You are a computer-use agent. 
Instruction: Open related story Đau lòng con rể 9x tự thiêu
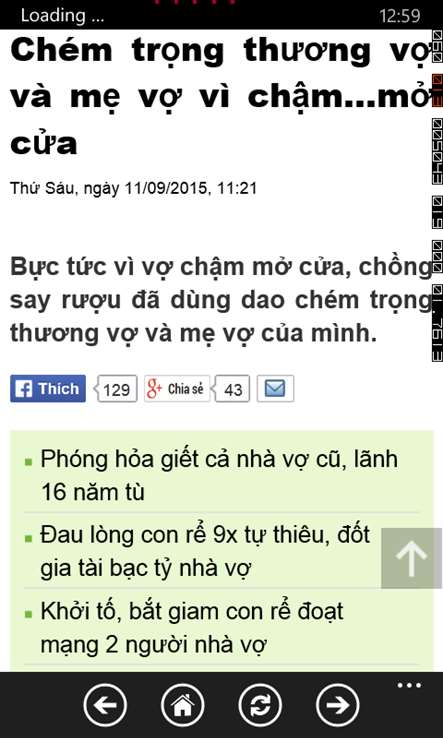point(205,552)
